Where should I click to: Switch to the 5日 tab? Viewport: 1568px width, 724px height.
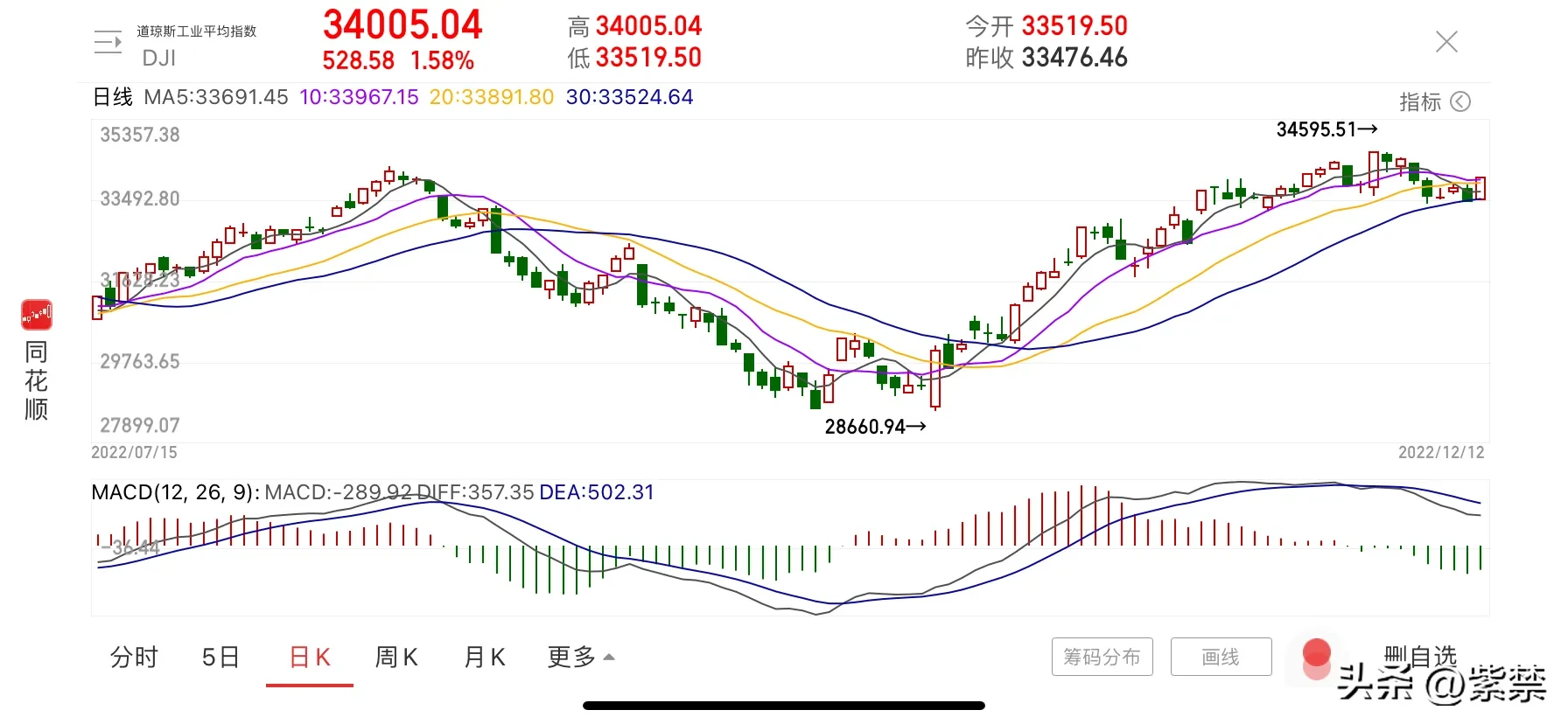point(220,657)
